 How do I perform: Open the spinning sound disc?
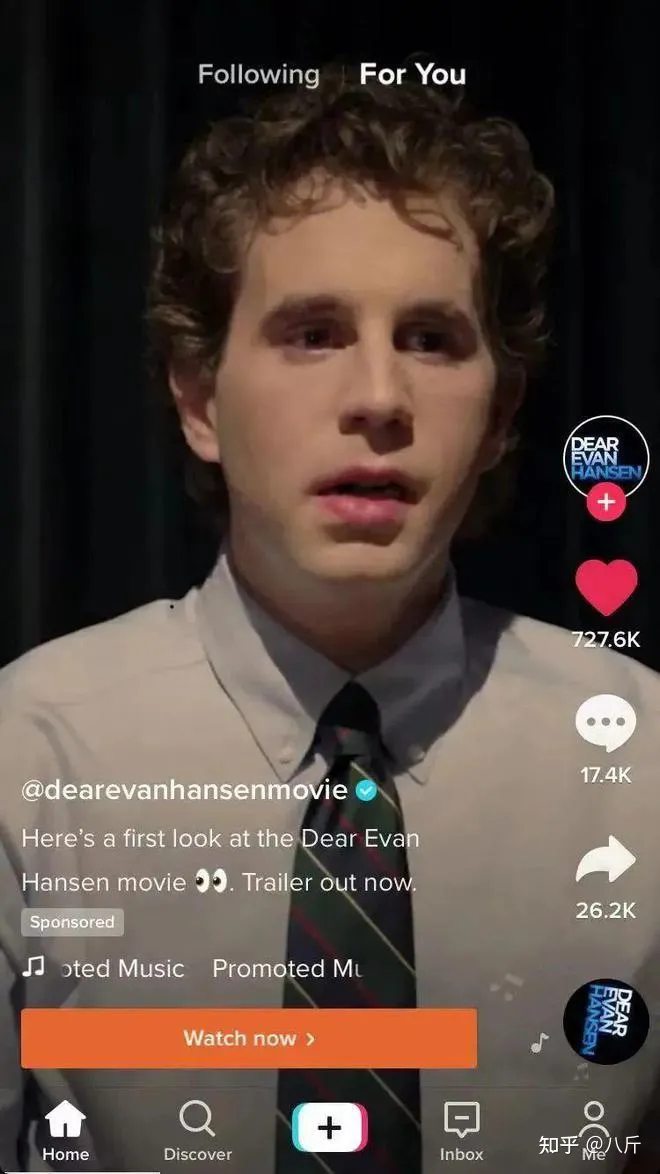coord(606,1020)
